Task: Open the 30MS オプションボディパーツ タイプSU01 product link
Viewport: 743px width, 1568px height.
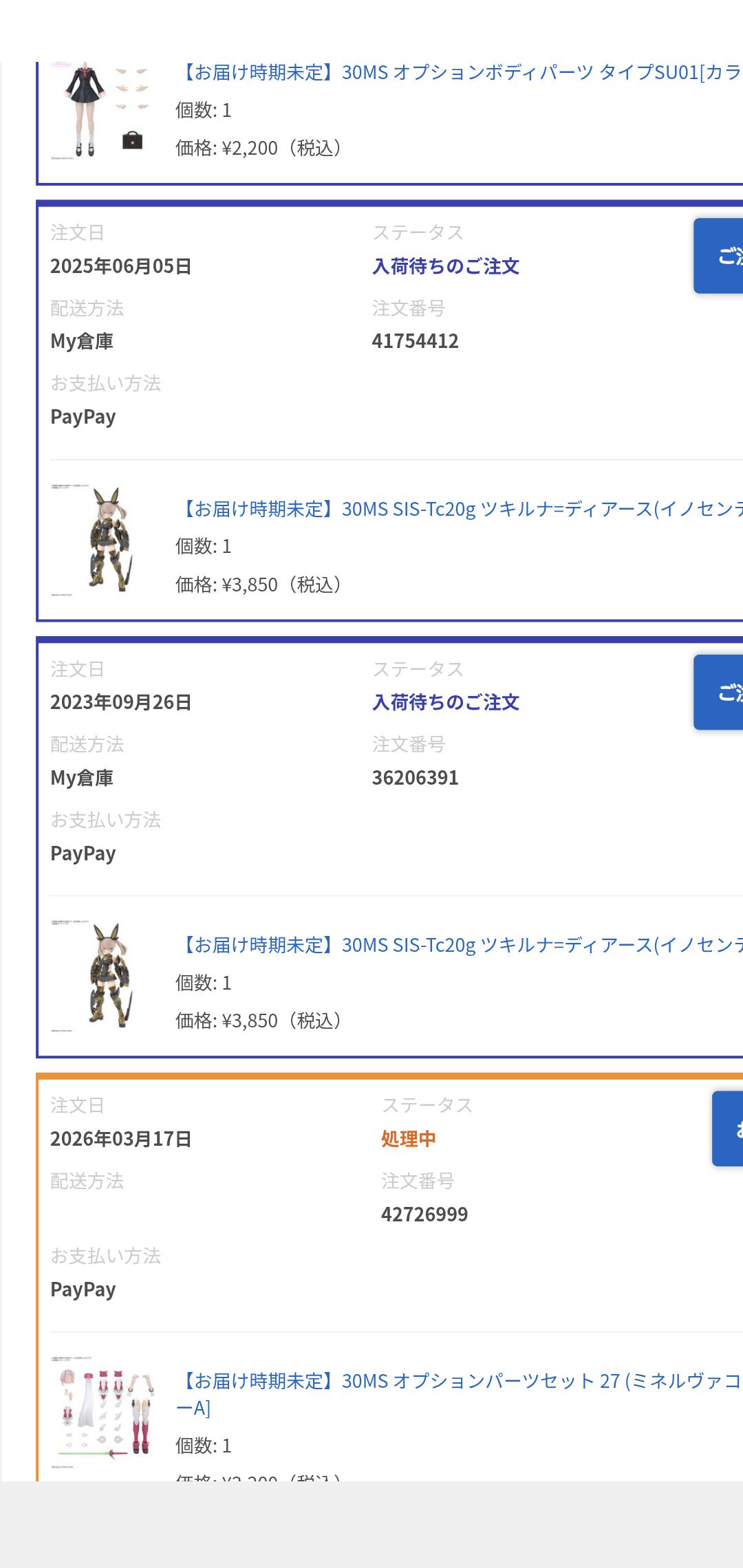Action: pos(460,72)
